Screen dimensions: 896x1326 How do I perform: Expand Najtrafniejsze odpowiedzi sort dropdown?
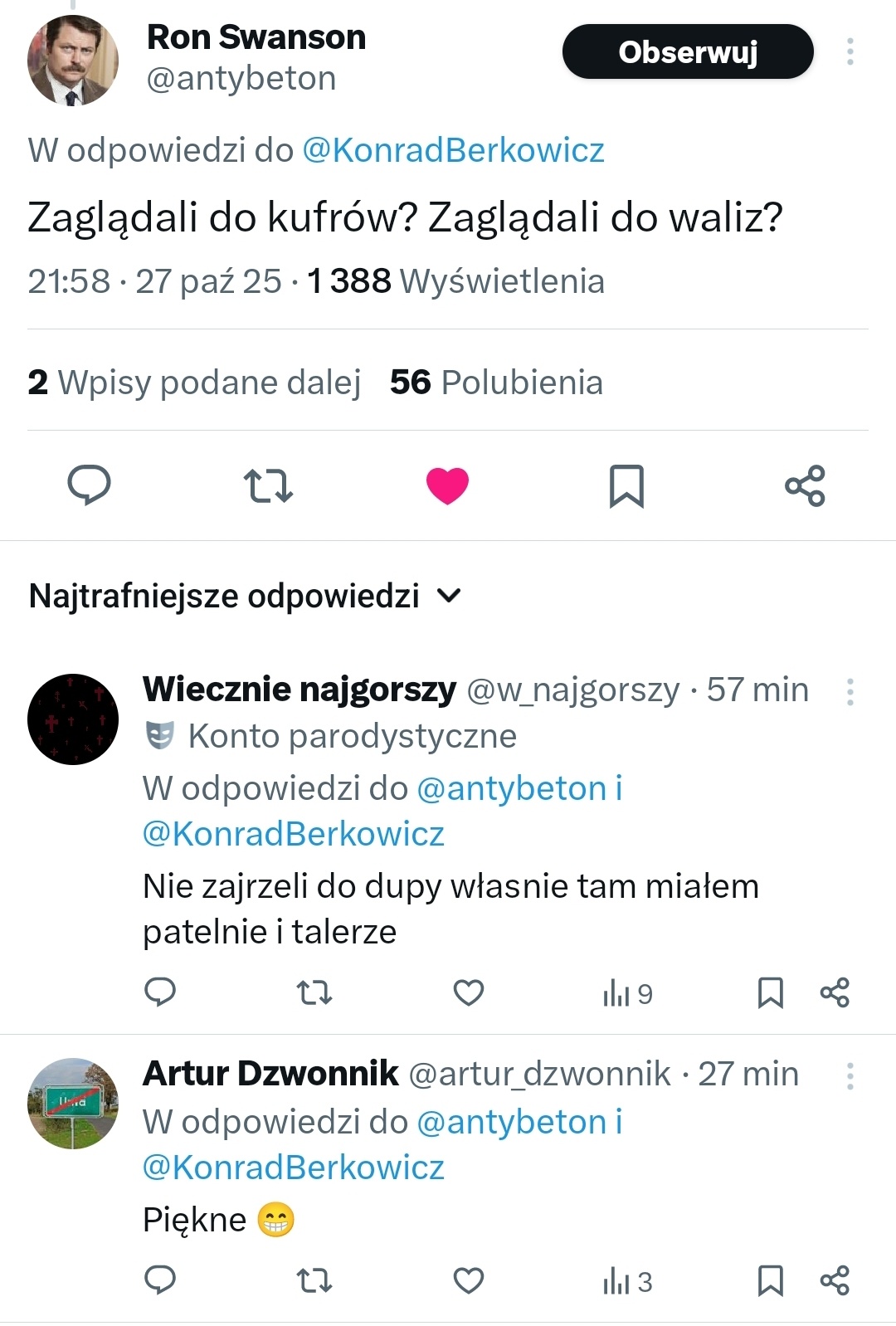(245, 596)
